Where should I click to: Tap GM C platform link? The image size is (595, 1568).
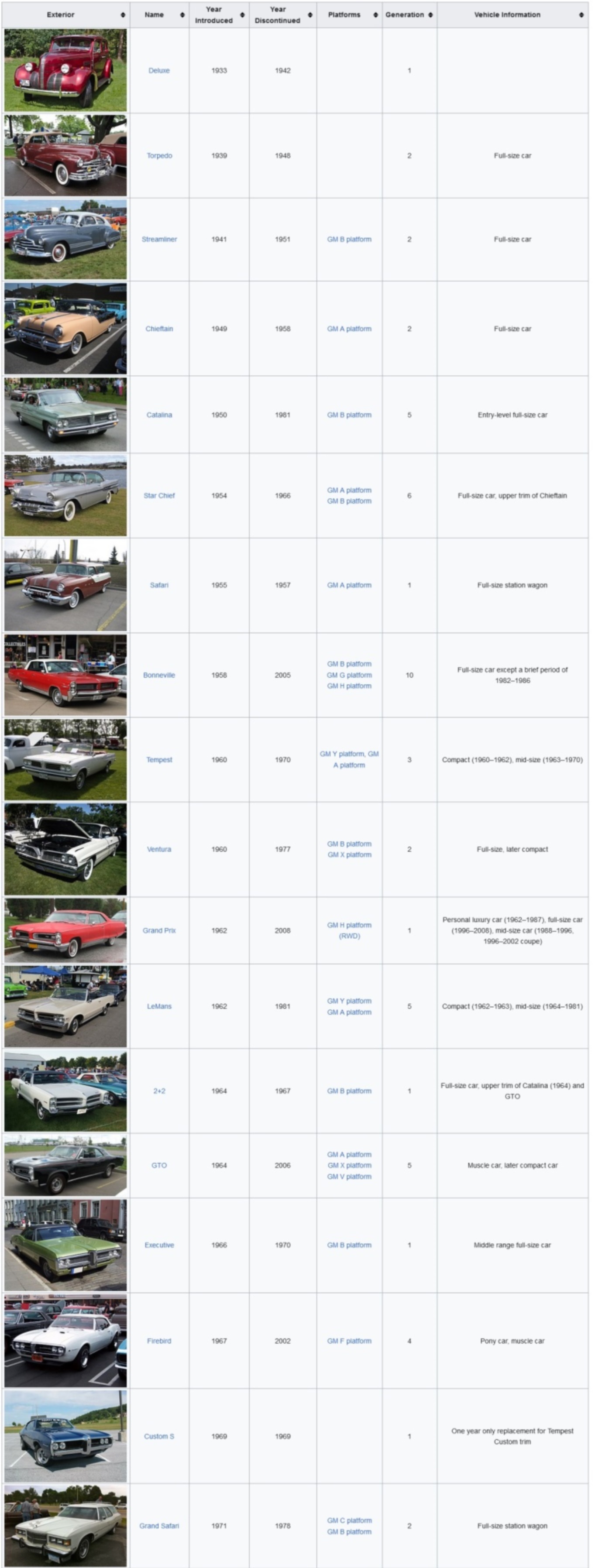pos(349,1520)
